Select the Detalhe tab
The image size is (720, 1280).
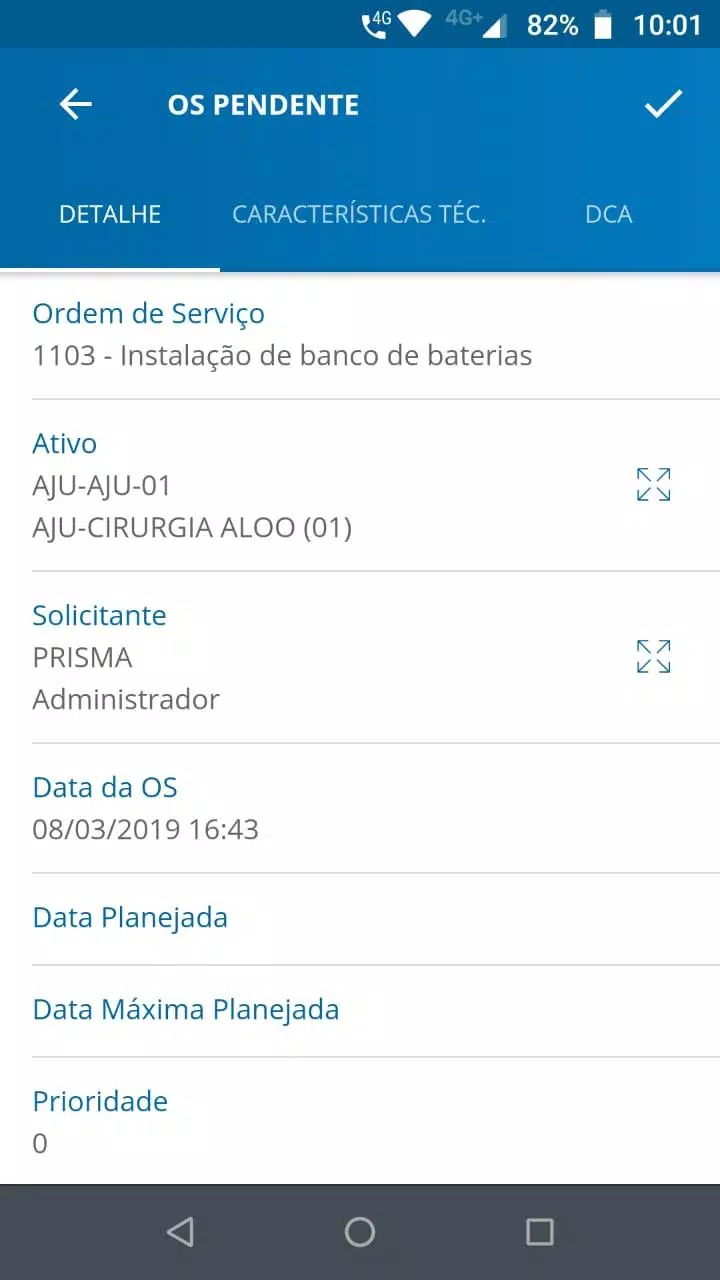(x=110, y=214)
